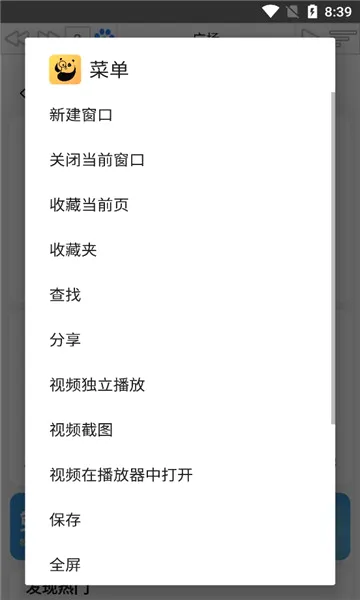
Task: Tap 视频在播放器中打开
Action: 180,475
